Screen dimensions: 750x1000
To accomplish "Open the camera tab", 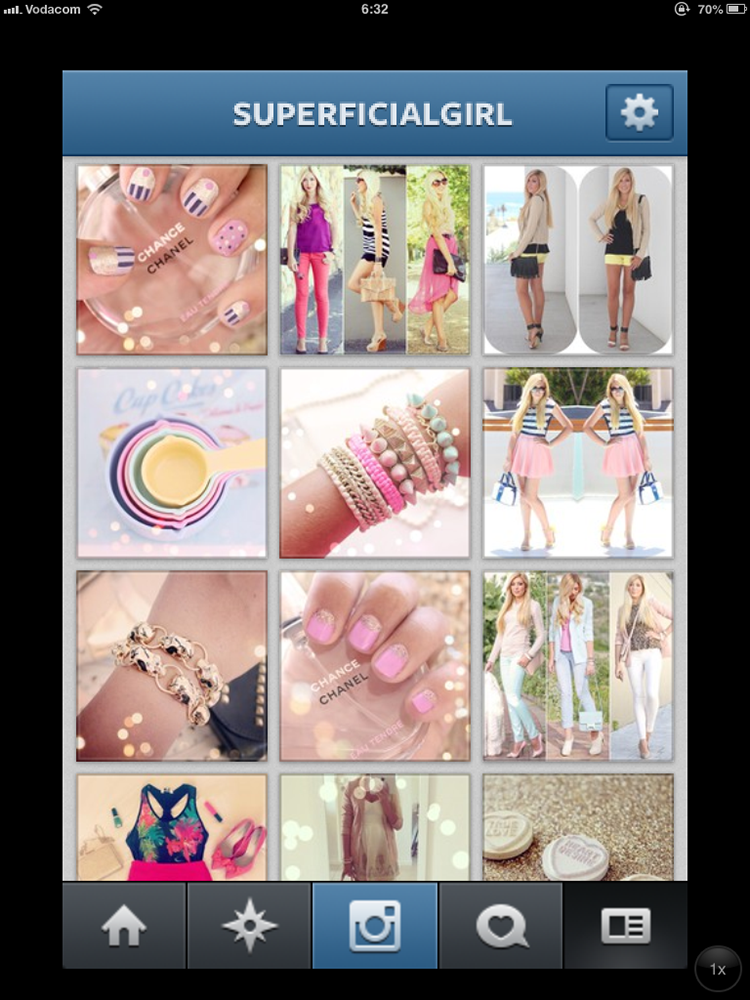I will (x=375, y=926).
